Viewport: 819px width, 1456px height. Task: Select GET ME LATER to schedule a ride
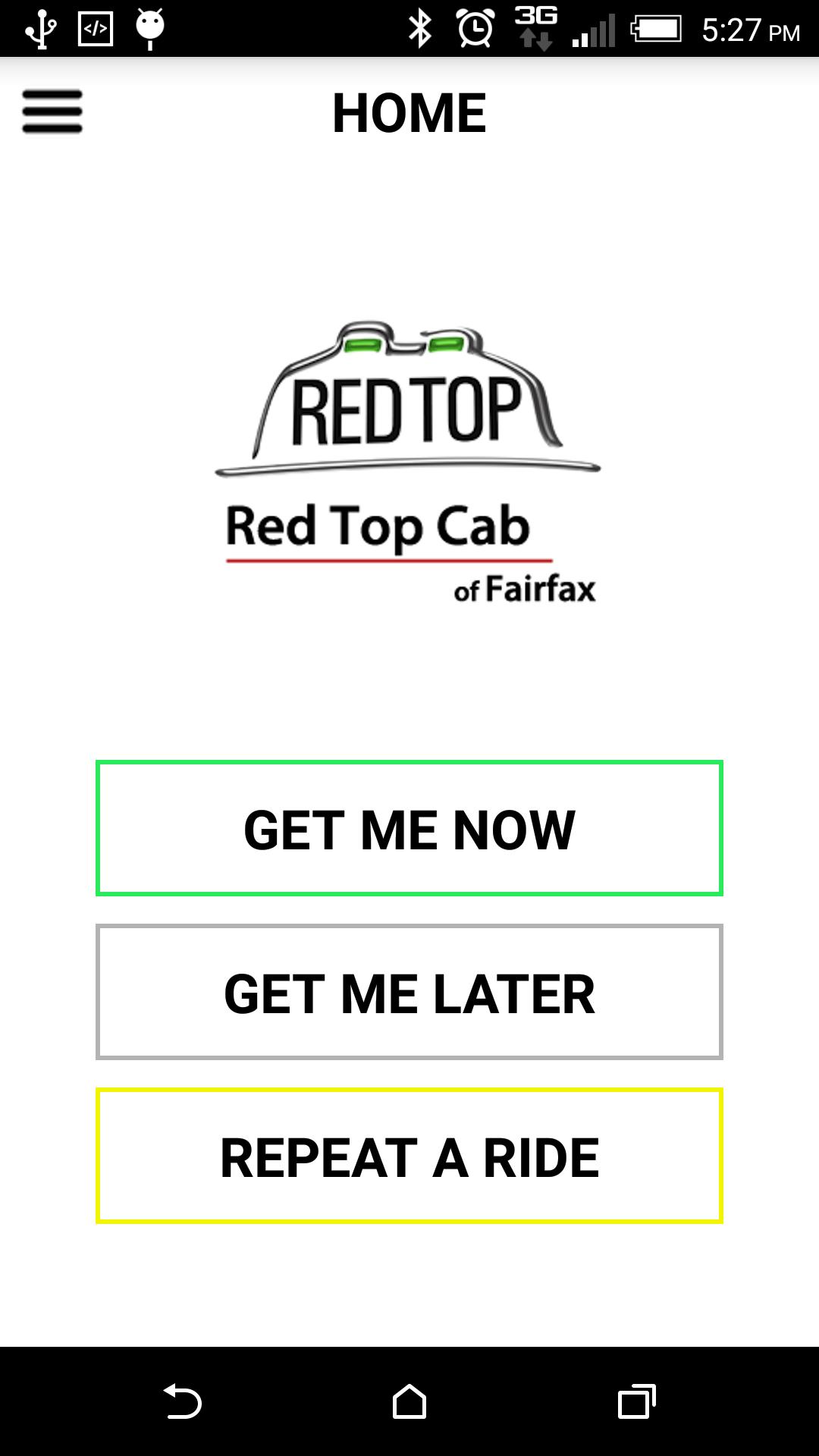click(409, 992)
